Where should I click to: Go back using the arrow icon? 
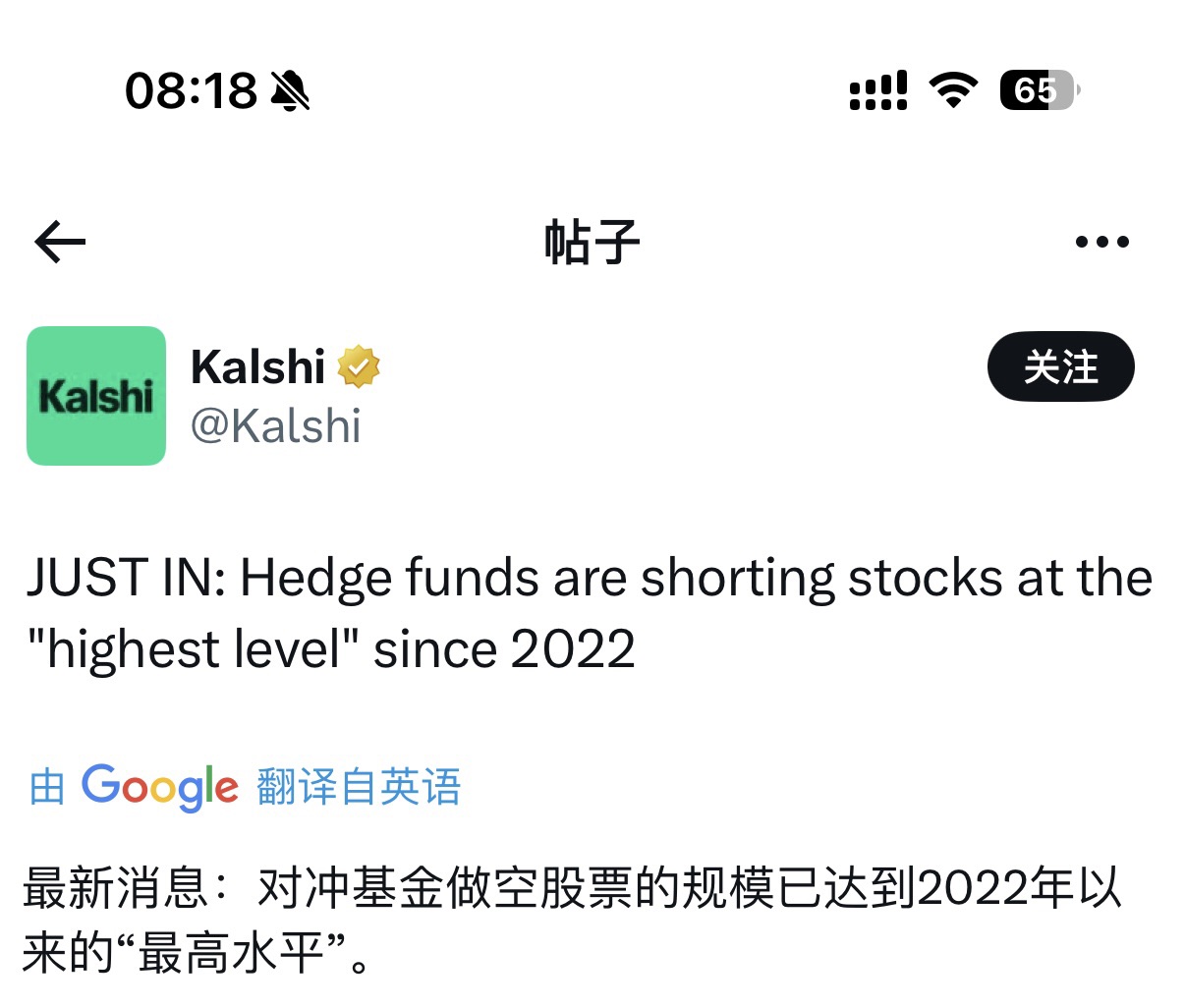point(60,242)
